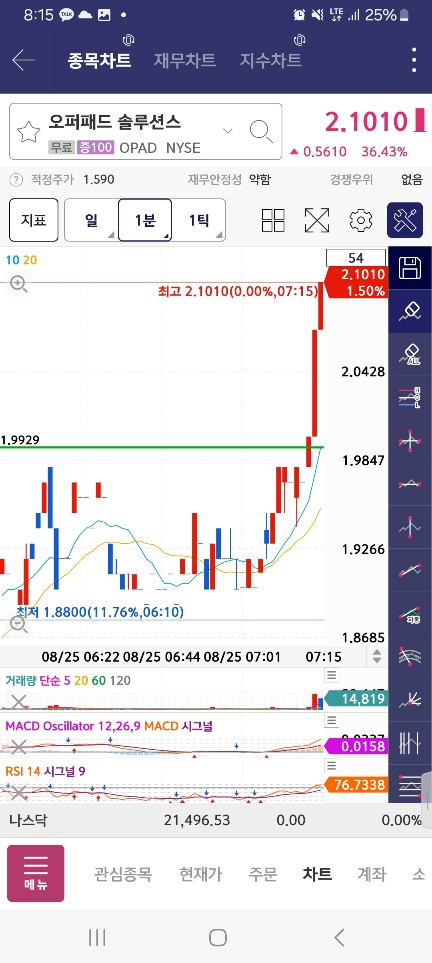The width and height of the screenshot is (432, 963).
Task: Go back using the top-left arrow
Action: pos(23,60)
